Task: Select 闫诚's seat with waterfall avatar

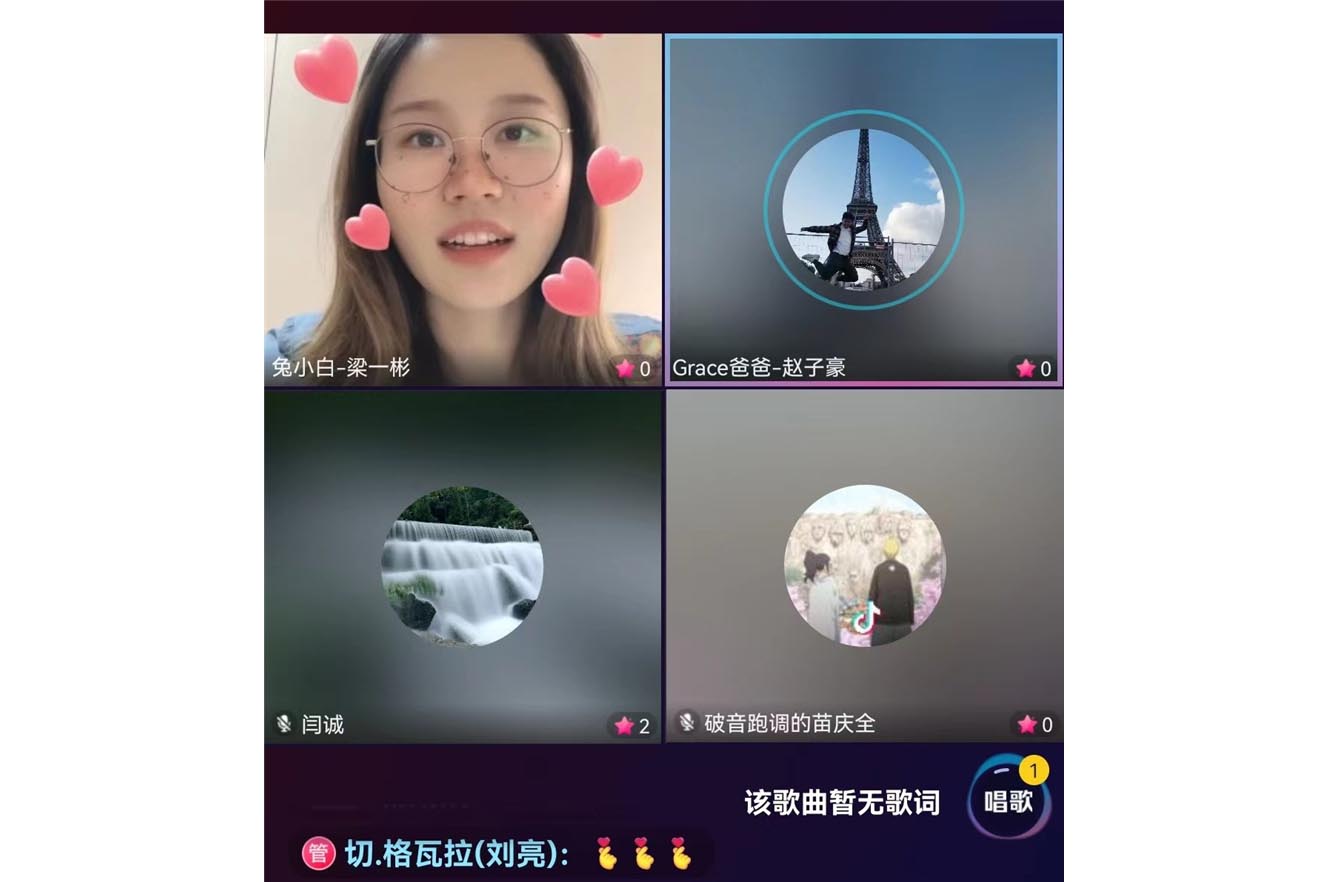Action: [462, 566]
